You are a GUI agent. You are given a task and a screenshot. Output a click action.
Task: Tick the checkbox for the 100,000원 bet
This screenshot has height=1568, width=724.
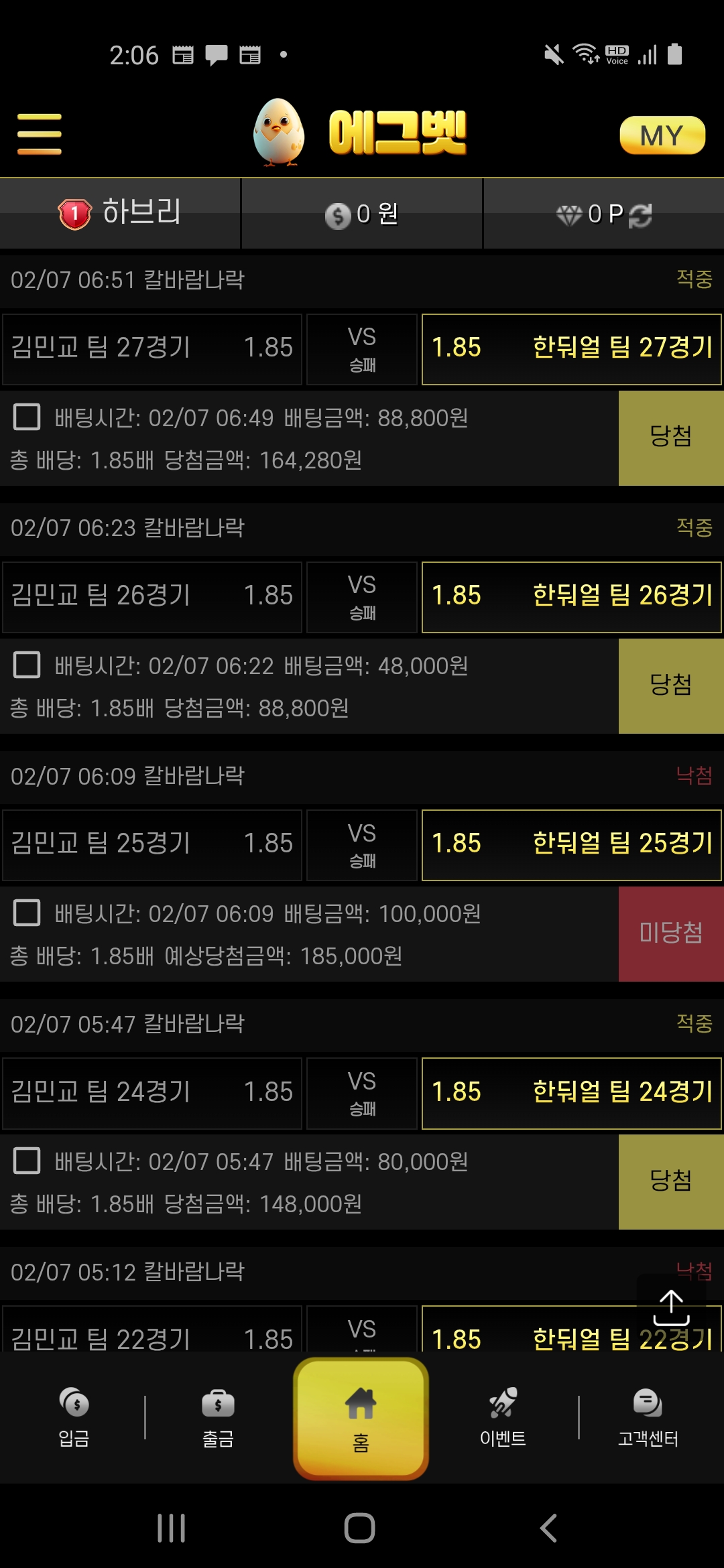coord(27,913)
